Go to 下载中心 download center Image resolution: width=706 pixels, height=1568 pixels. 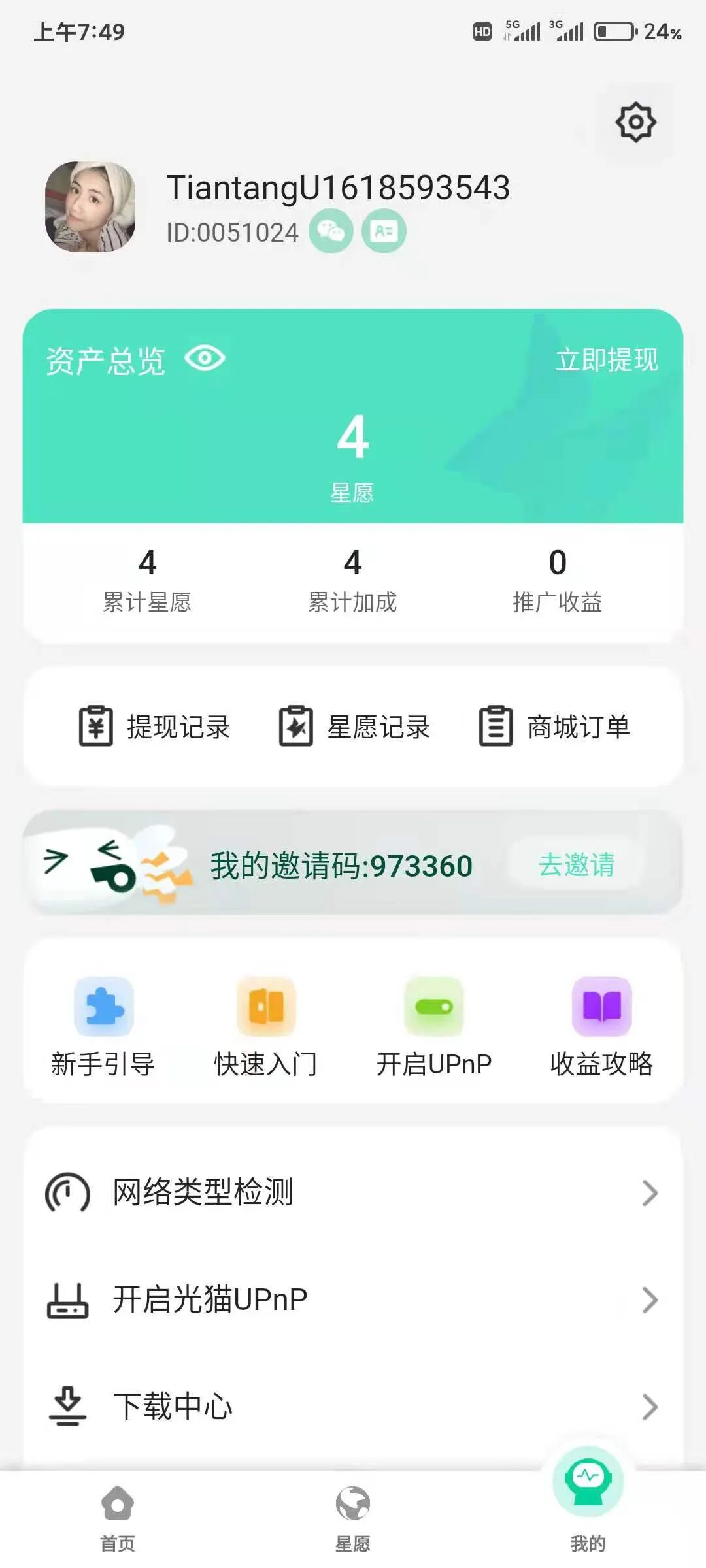[353, 1406]
